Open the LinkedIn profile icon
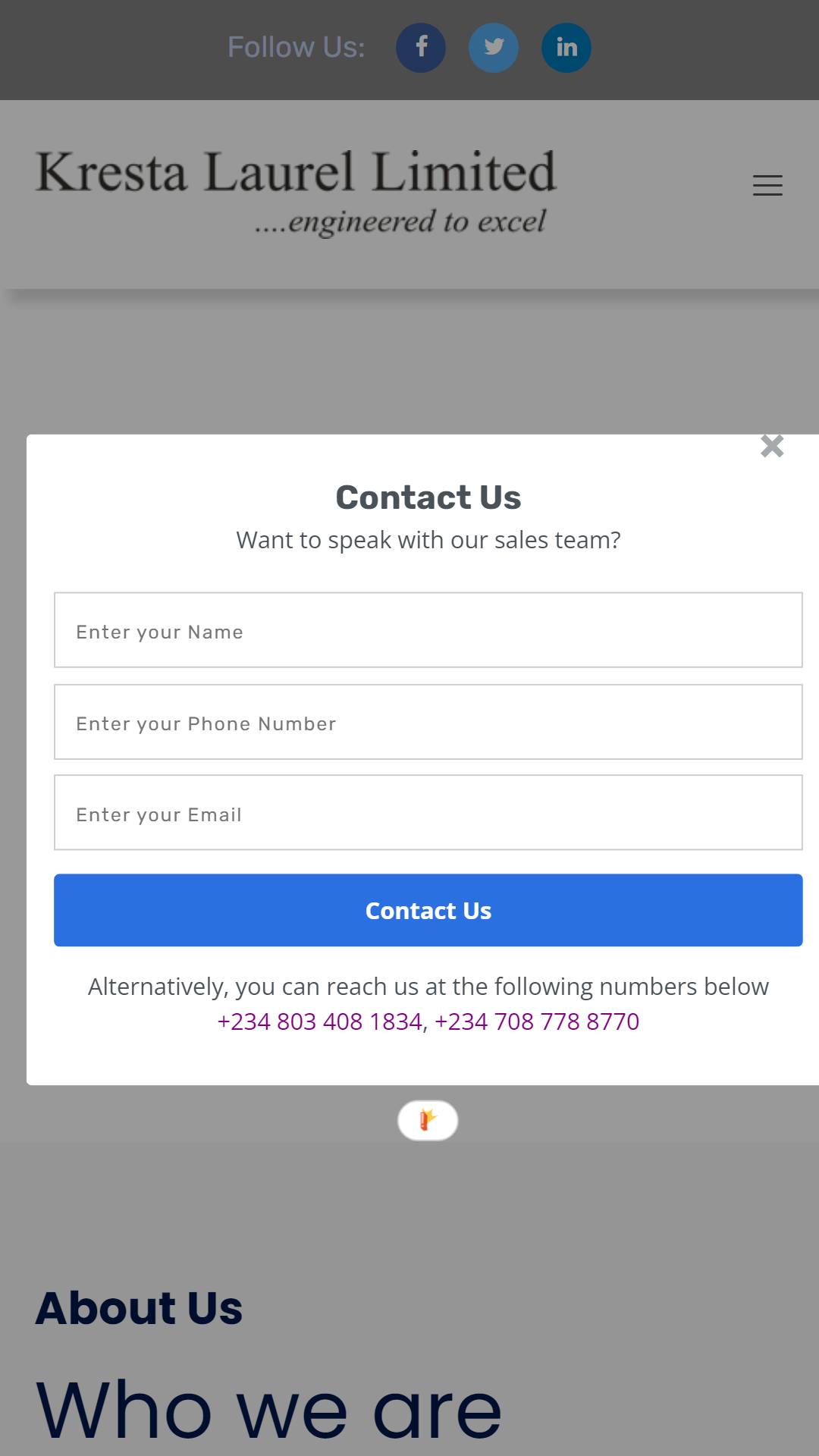This screenshot has height=1456, width=819. [566, 48]
